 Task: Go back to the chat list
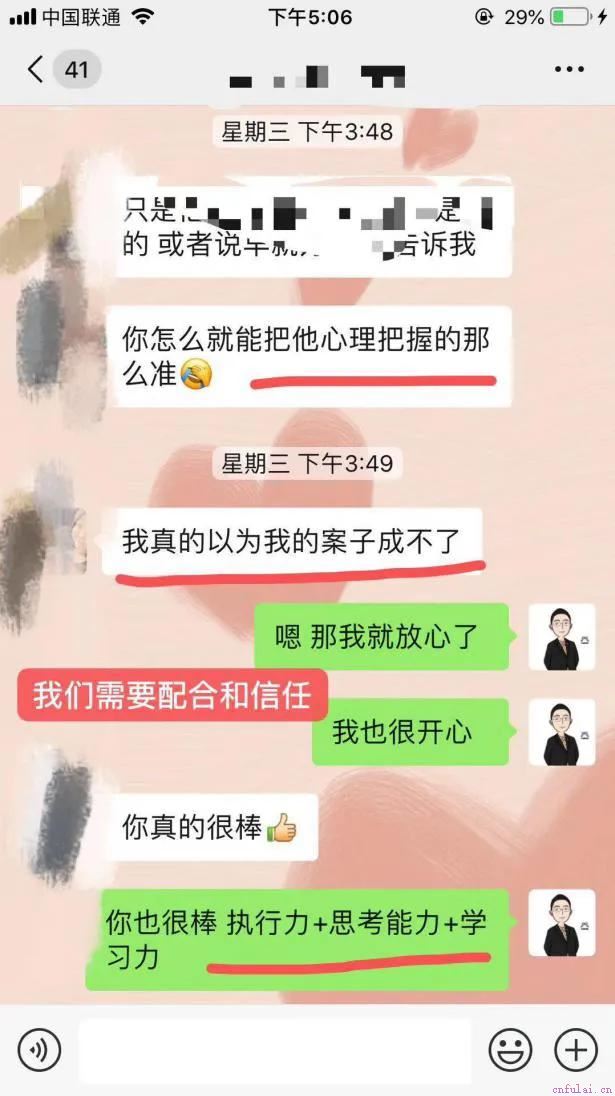coord(37,69)
